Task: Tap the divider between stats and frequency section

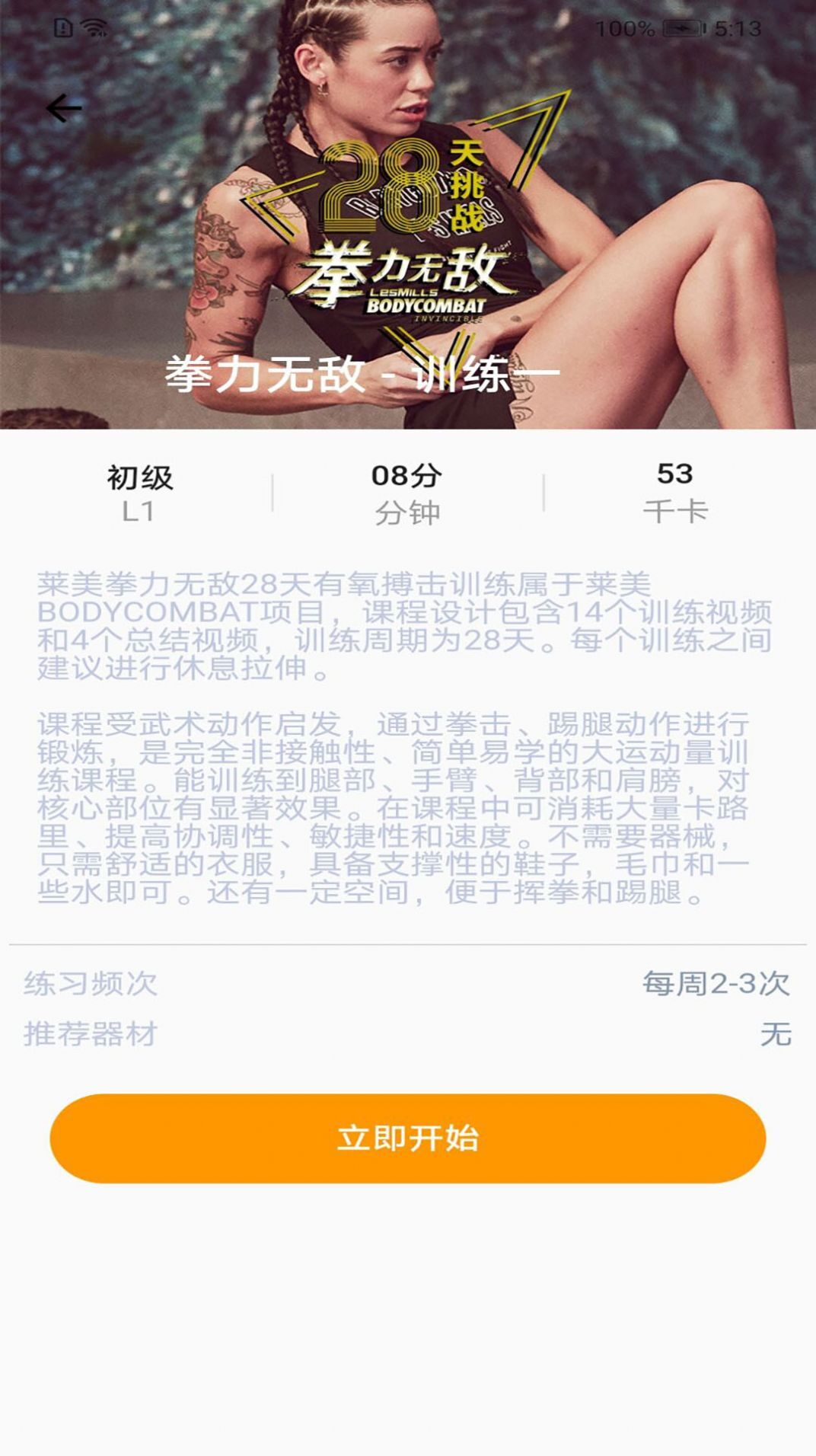Action: pos(408,942)
